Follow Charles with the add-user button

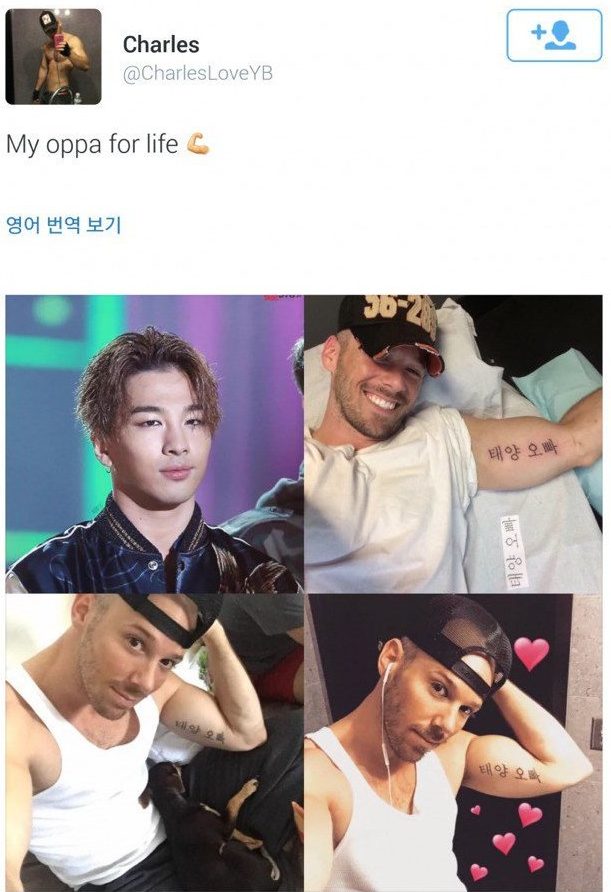pos(552,36)
